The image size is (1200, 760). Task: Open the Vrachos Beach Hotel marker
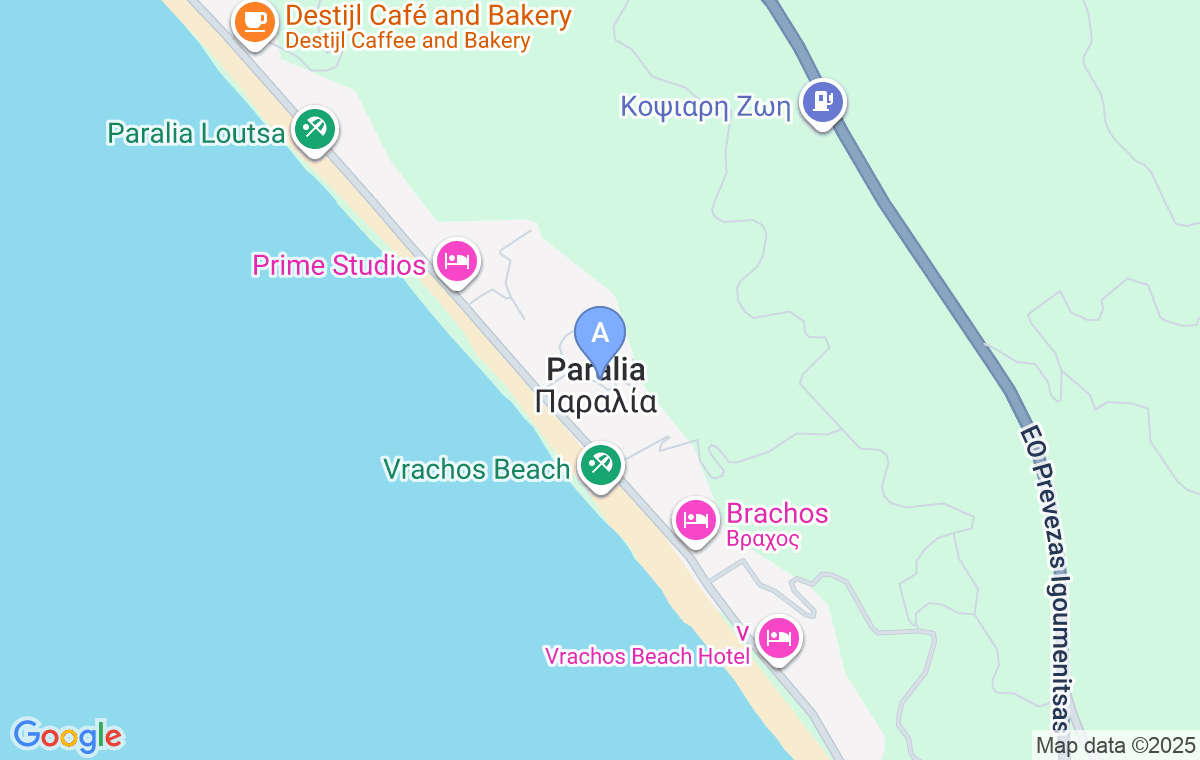(778, 637)
